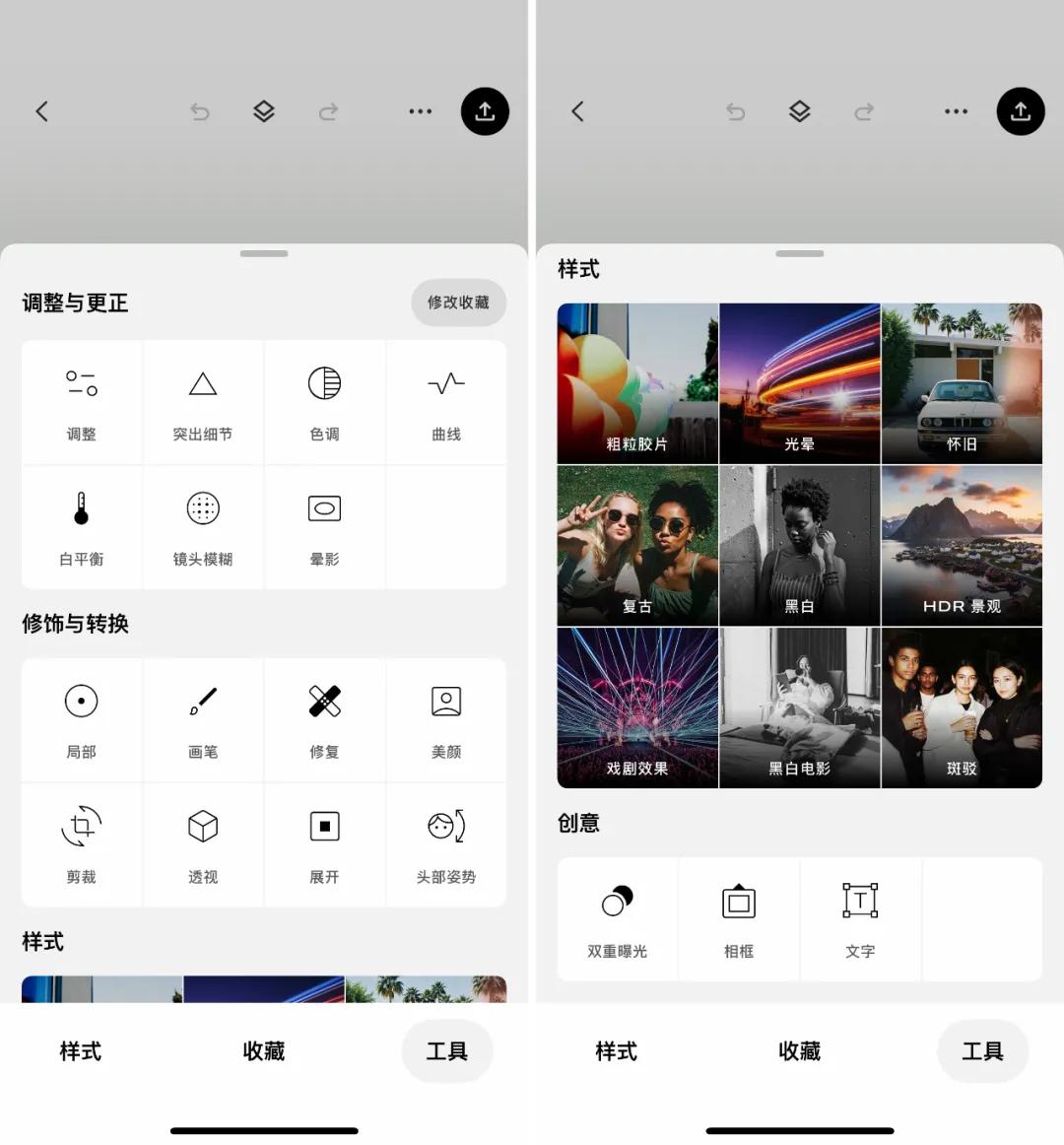Viewport: 1064px width, 1145px height.
Task: Open the 美颜 portrait tool
Action: pyautogui.click(x=446, y=721)
